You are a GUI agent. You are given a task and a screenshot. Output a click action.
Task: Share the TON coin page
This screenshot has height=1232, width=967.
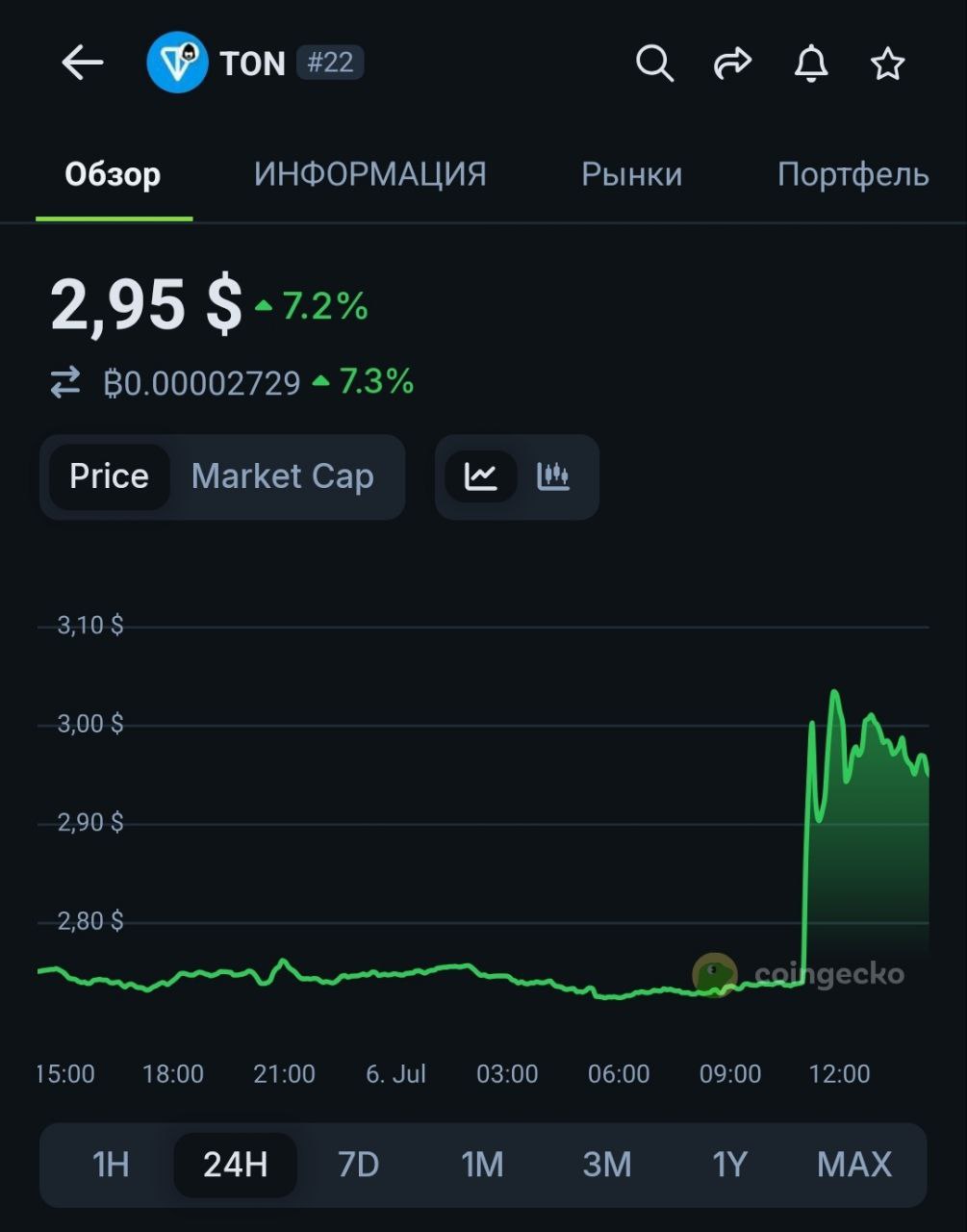[732, 64]
